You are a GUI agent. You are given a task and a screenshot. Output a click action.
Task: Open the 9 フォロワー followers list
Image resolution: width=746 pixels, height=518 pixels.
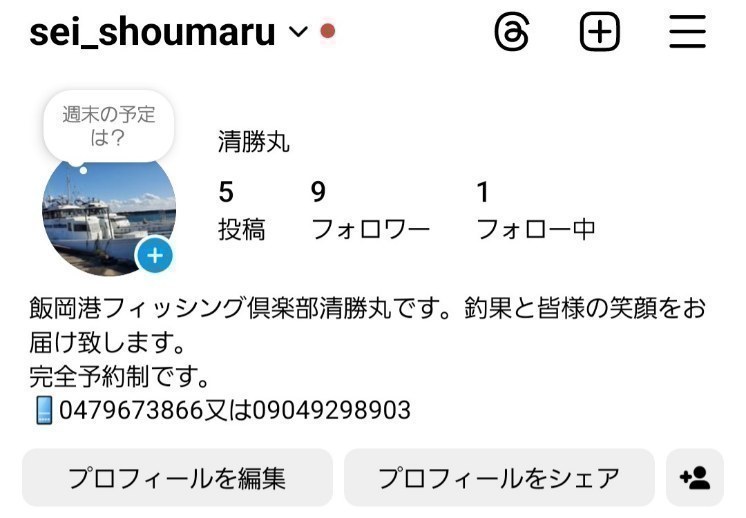370,210
